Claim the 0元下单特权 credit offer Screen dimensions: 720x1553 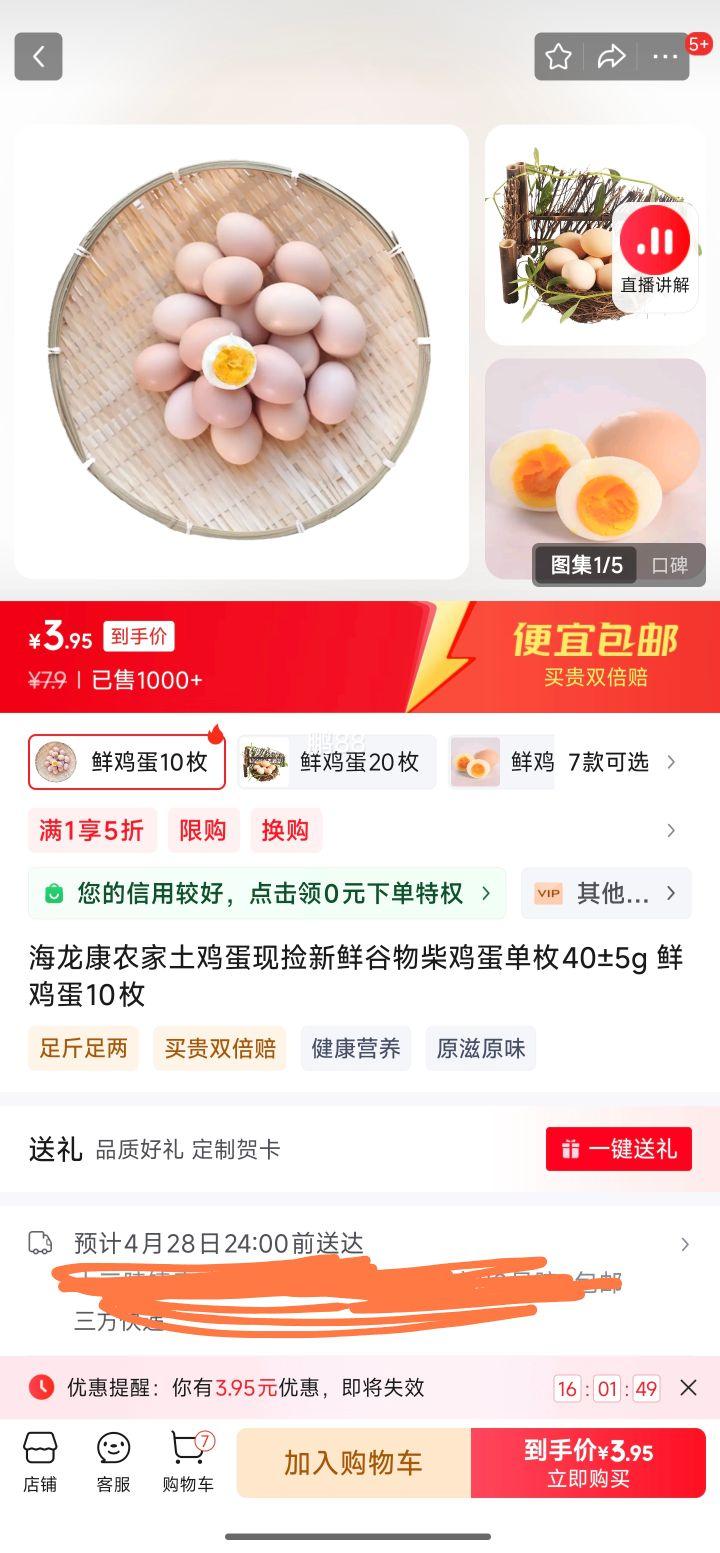coord(267,893)
